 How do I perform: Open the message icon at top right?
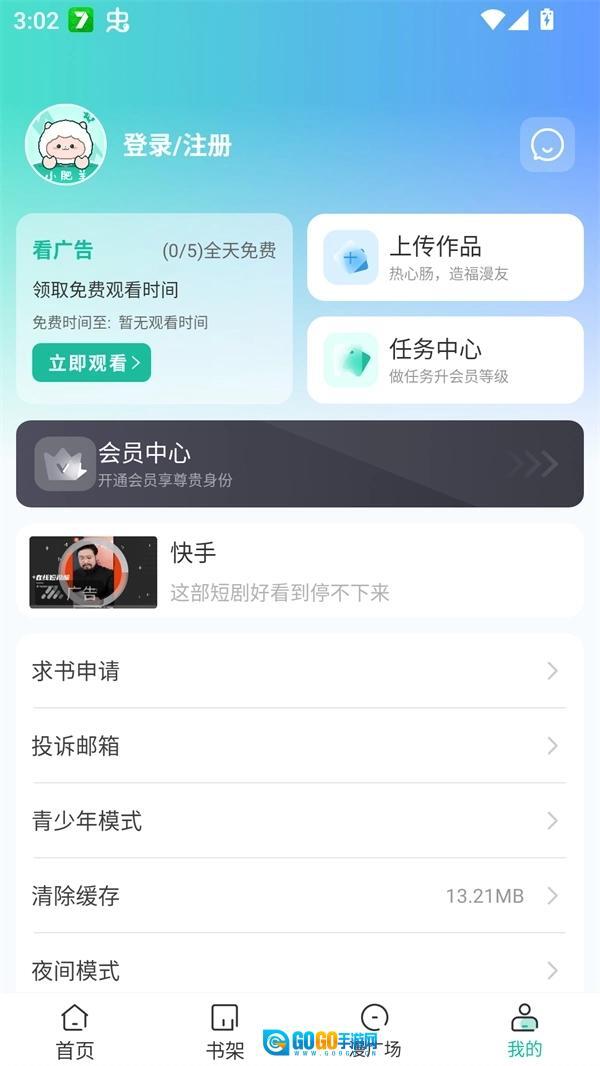pyautogui.click(x=547, y=145)
